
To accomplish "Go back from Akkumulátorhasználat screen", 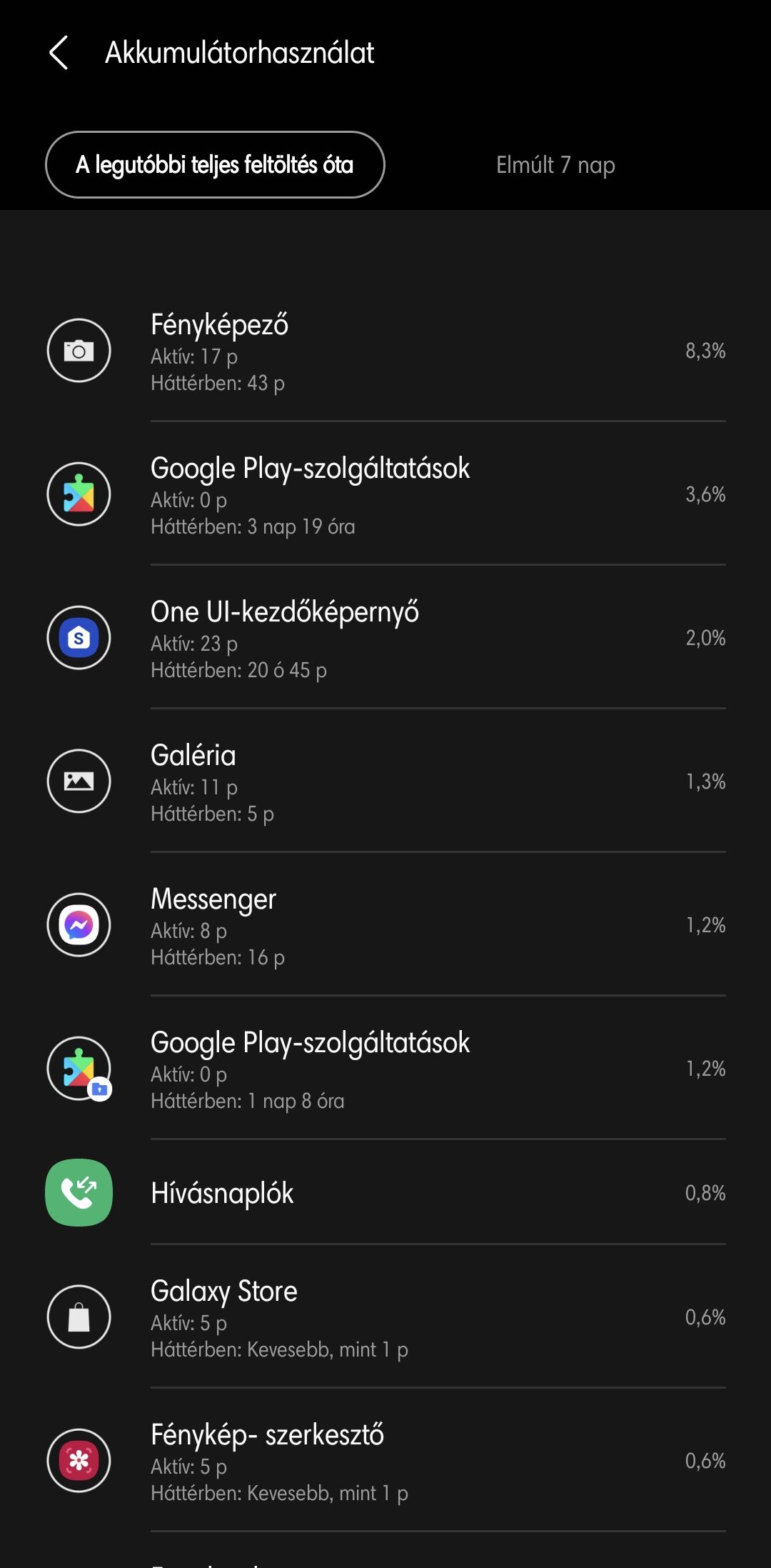I will click(x=59, y=53).
